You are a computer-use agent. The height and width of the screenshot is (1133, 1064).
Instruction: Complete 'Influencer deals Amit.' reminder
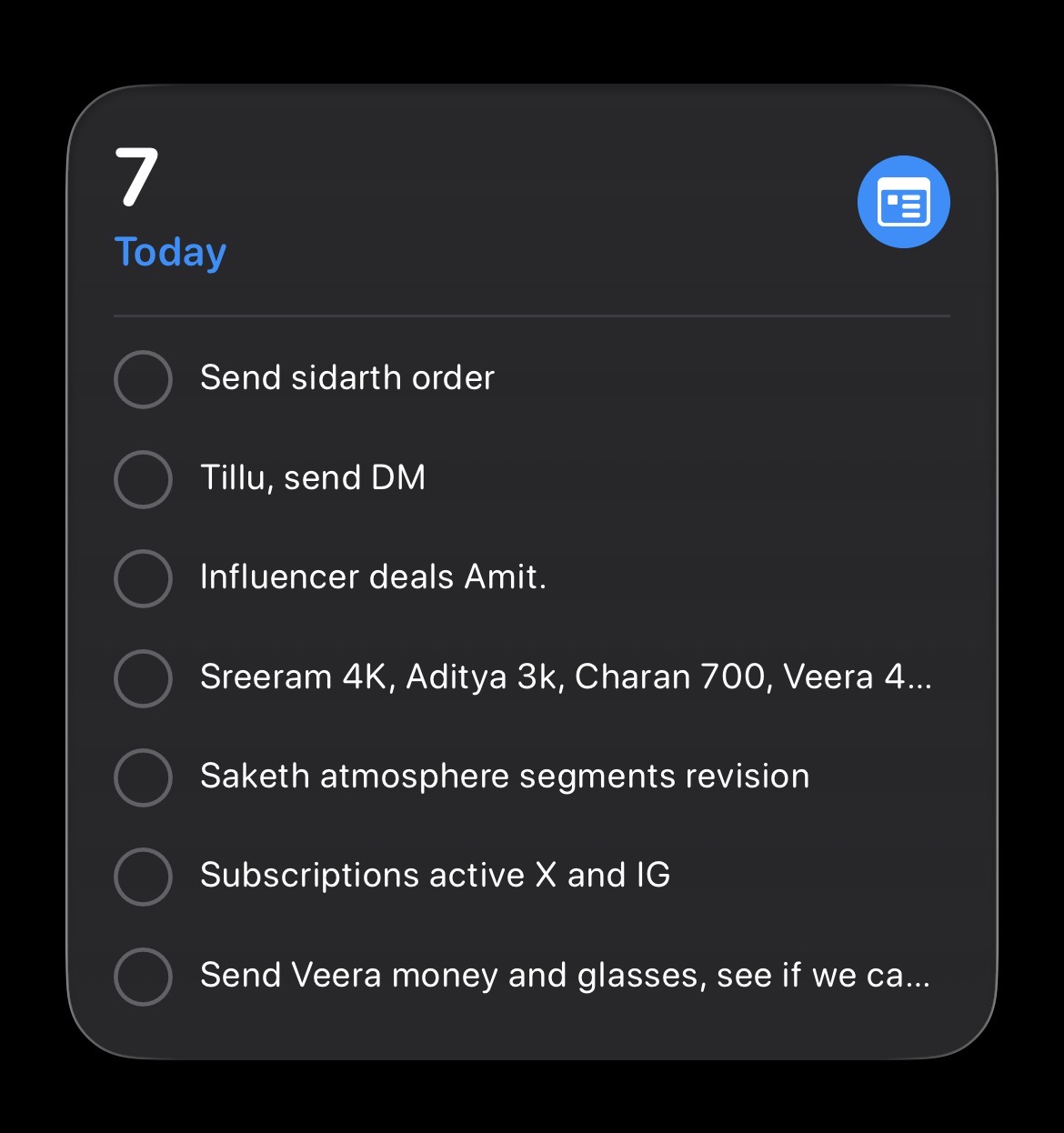click(143, 578)
